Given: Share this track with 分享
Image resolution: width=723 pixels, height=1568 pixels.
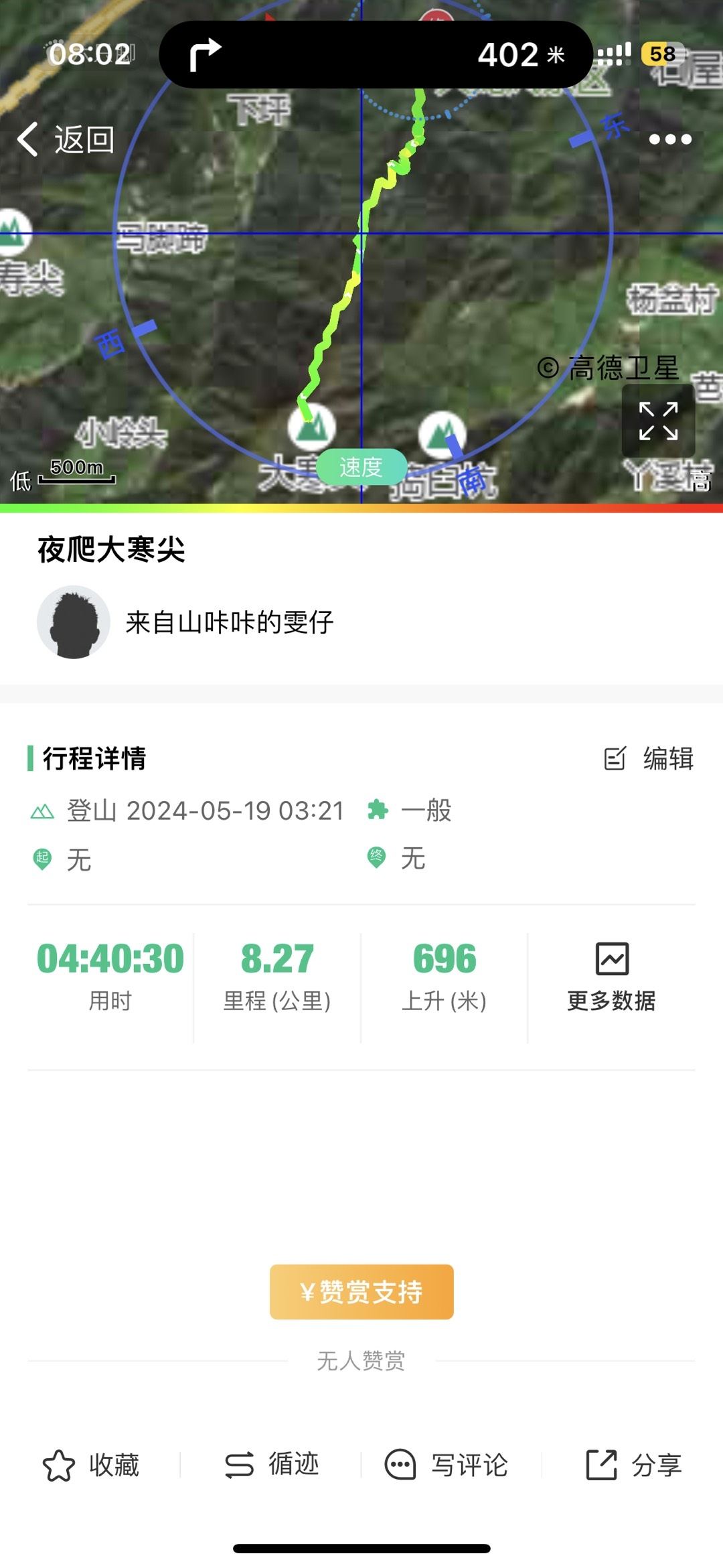Looking at the screenshot, I should 633,1465.
